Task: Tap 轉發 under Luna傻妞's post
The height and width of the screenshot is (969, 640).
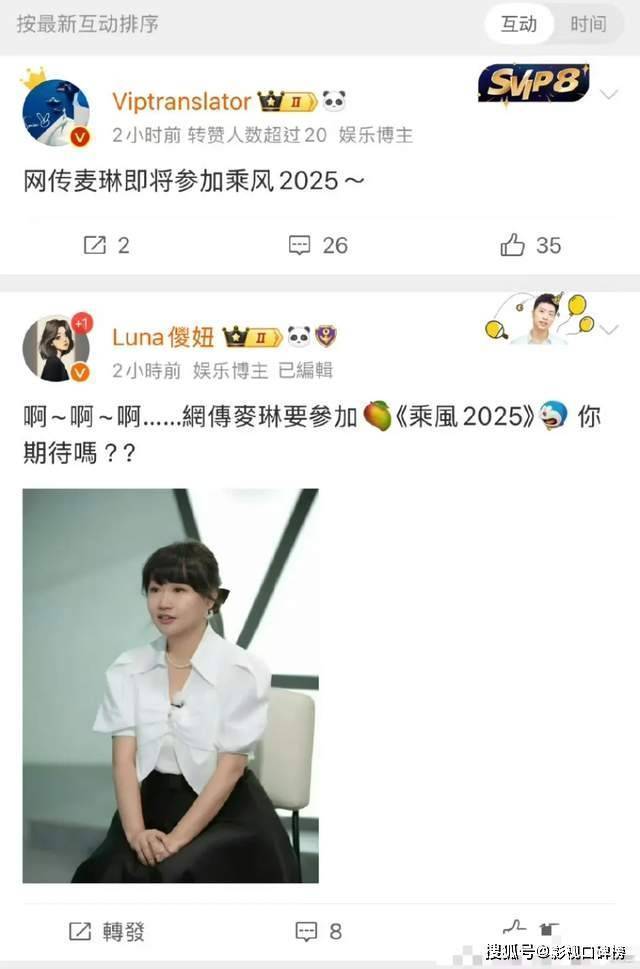Action: pyautogui.click(x=107, y=932)
